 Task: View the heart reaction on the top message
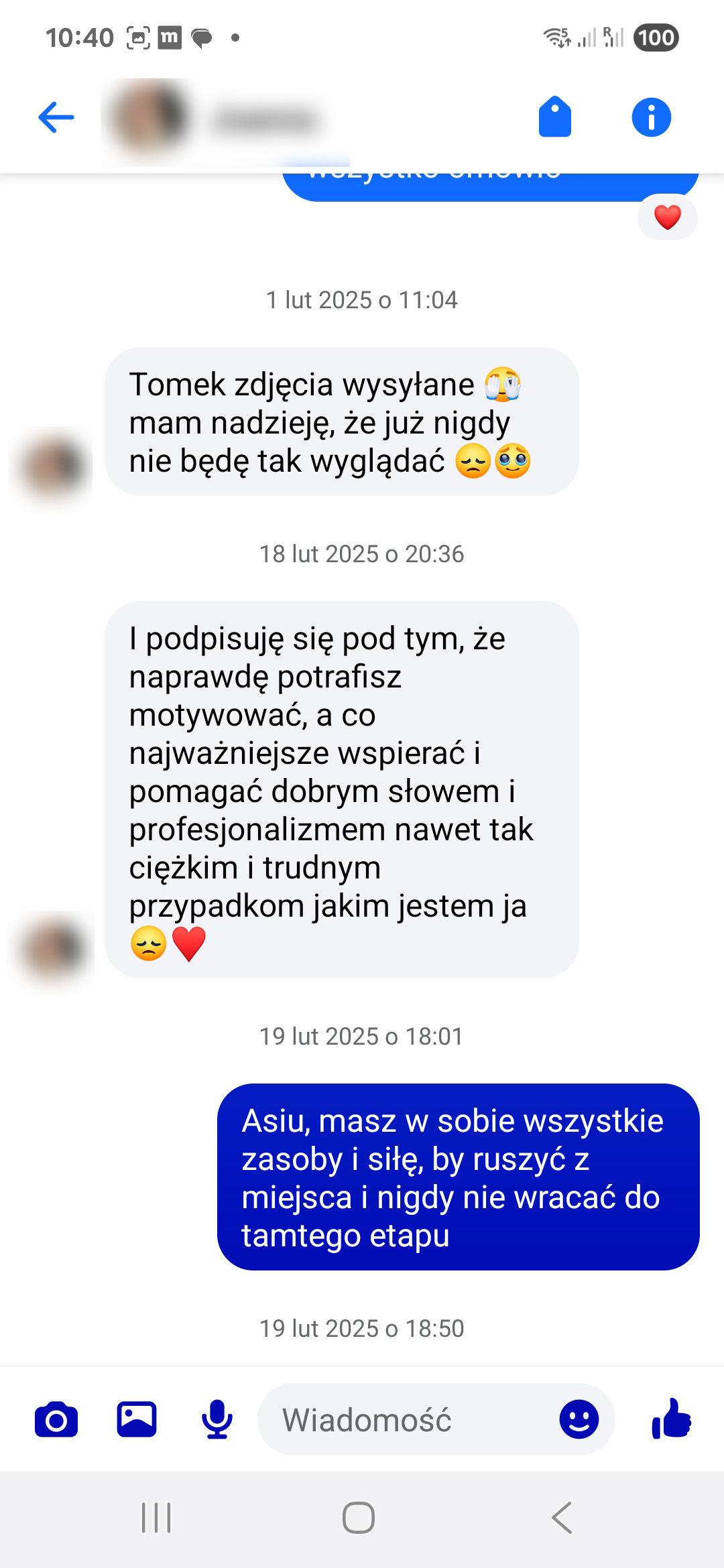coord(668,217)
